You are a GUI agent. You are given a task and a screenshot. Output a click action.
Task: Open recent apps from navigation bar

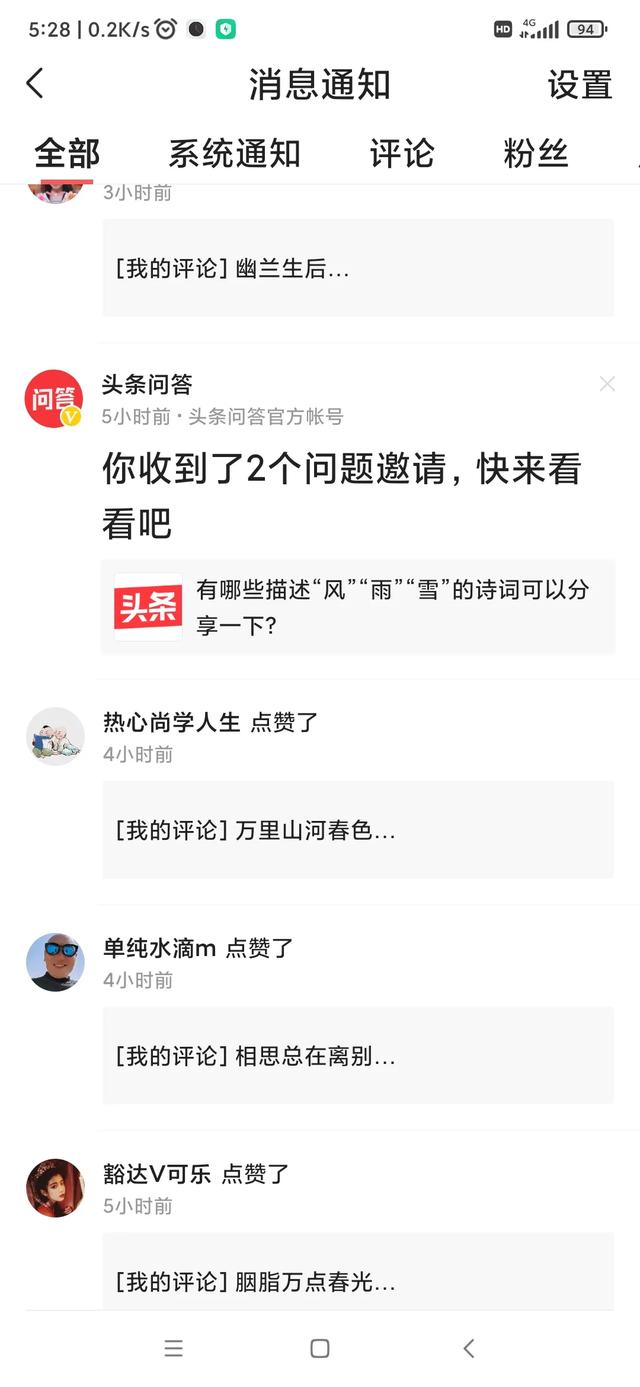(x=173, y=1348)
